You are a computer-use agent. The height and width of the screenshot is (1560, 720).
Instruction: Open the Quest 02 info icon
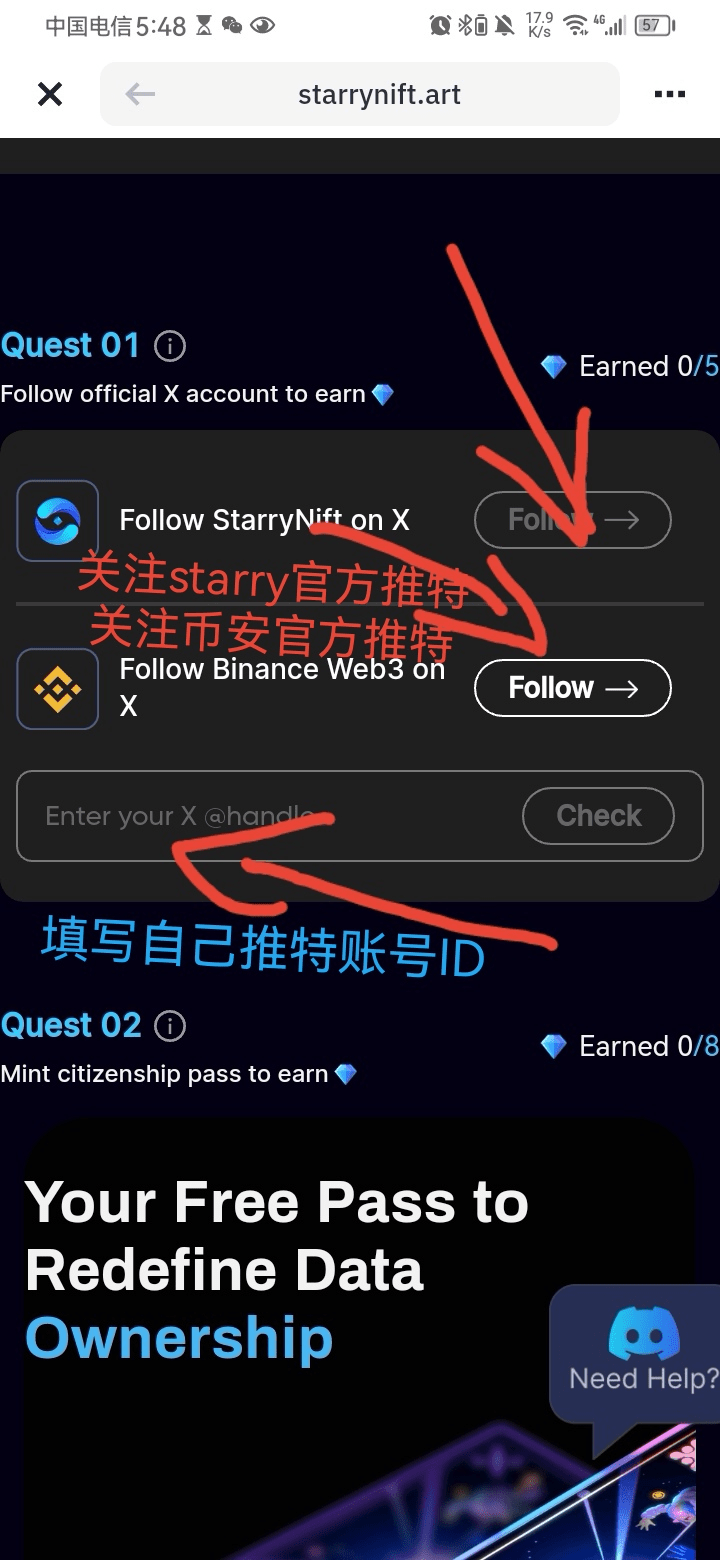[x=170, y=1026]
